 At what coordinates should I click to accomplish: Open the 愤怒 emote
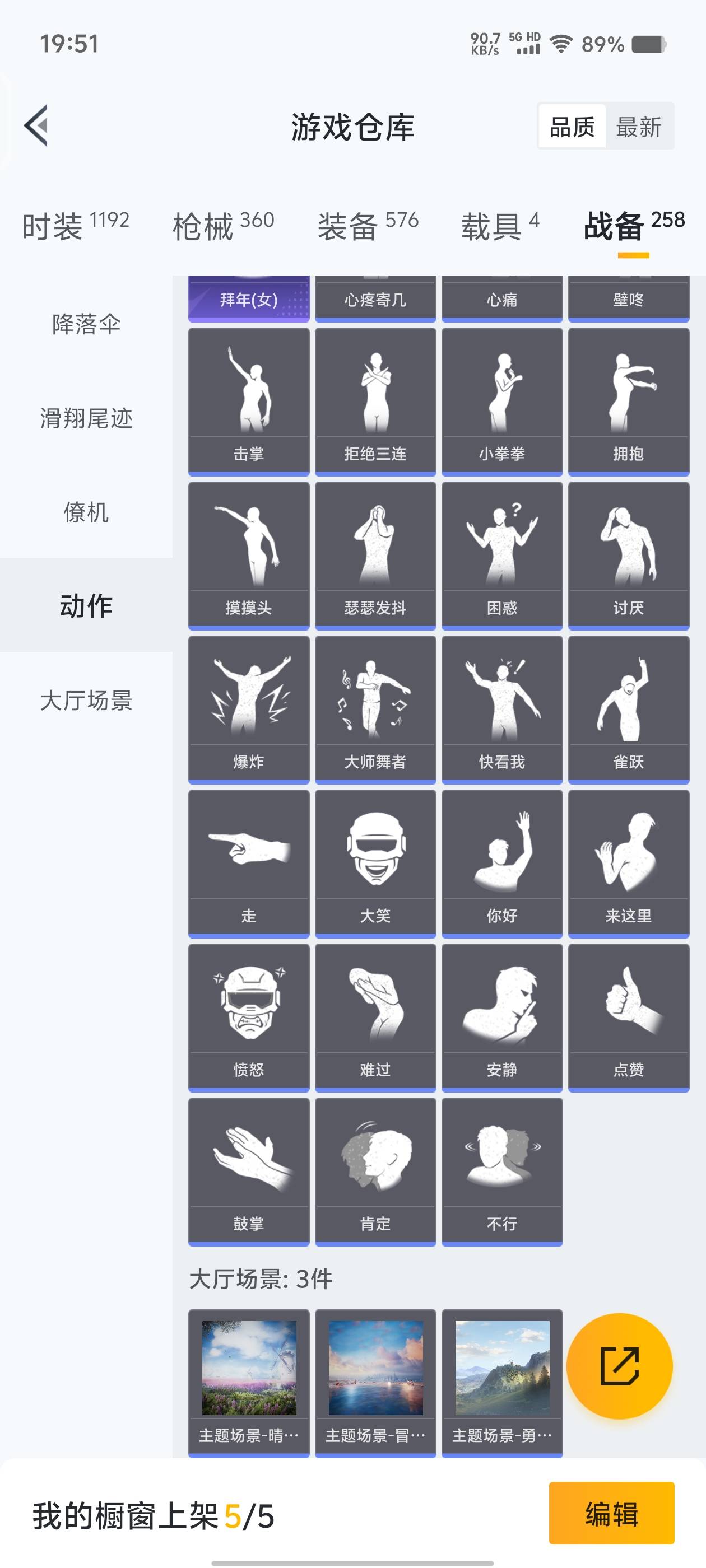[249, 1016]
